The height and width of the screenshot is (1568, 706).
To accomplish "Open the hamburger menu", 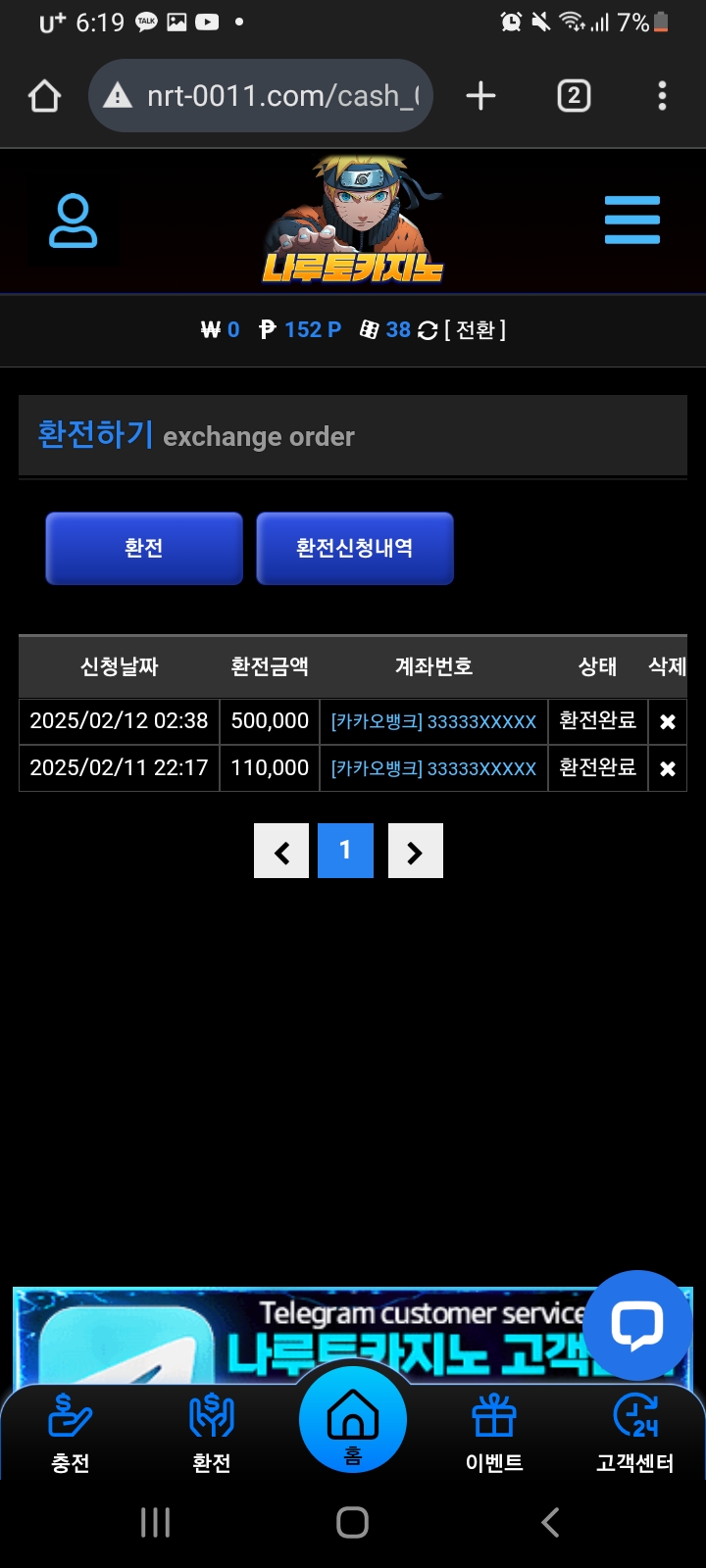I will click(631, 220).
